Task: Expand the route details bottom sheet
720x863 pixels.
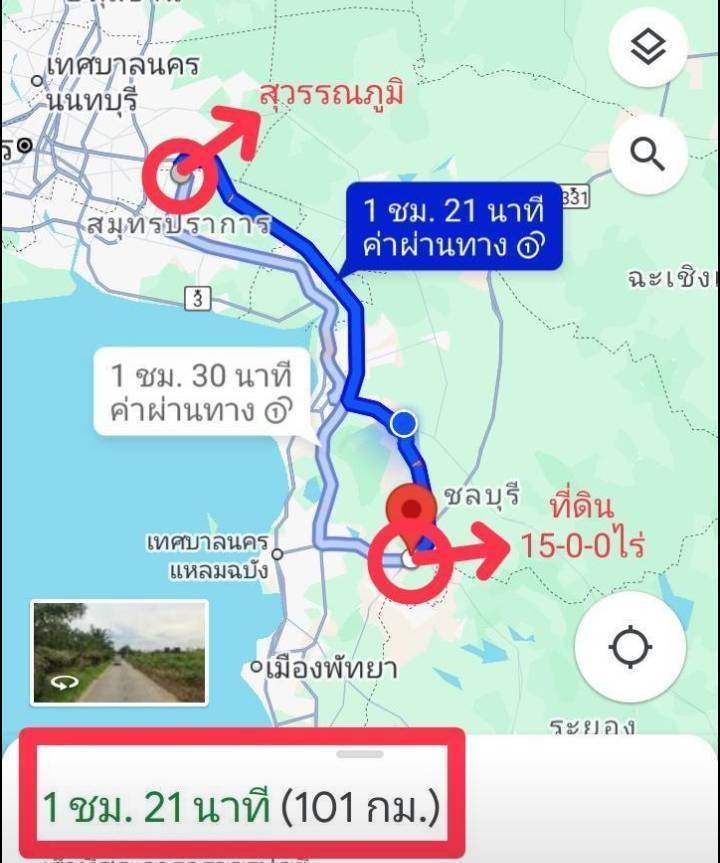Action: (360, 754)
